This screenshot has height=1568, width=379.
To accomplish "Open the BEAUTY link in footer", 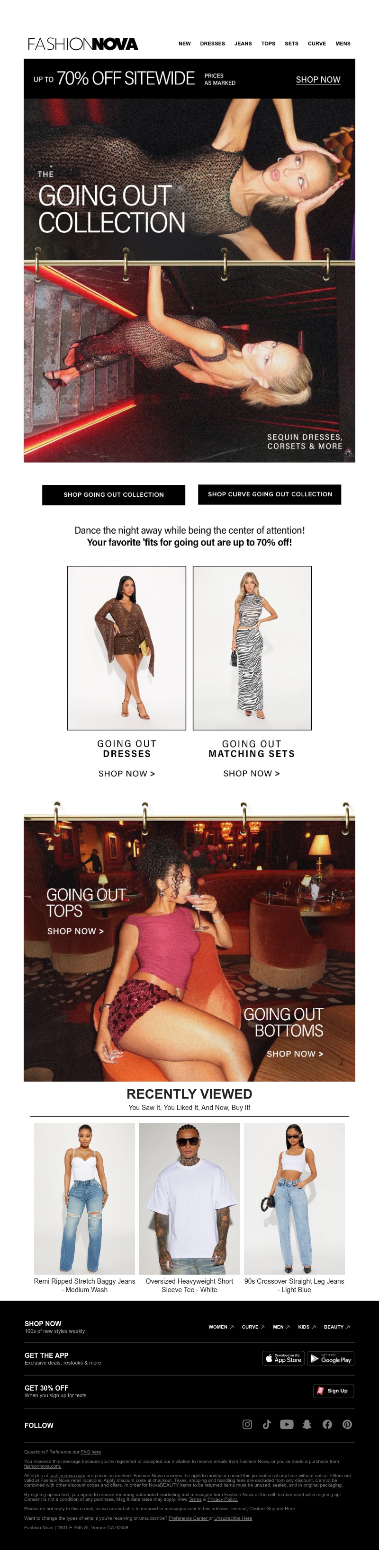I will pyautogui.click(x=337, y=1327).
